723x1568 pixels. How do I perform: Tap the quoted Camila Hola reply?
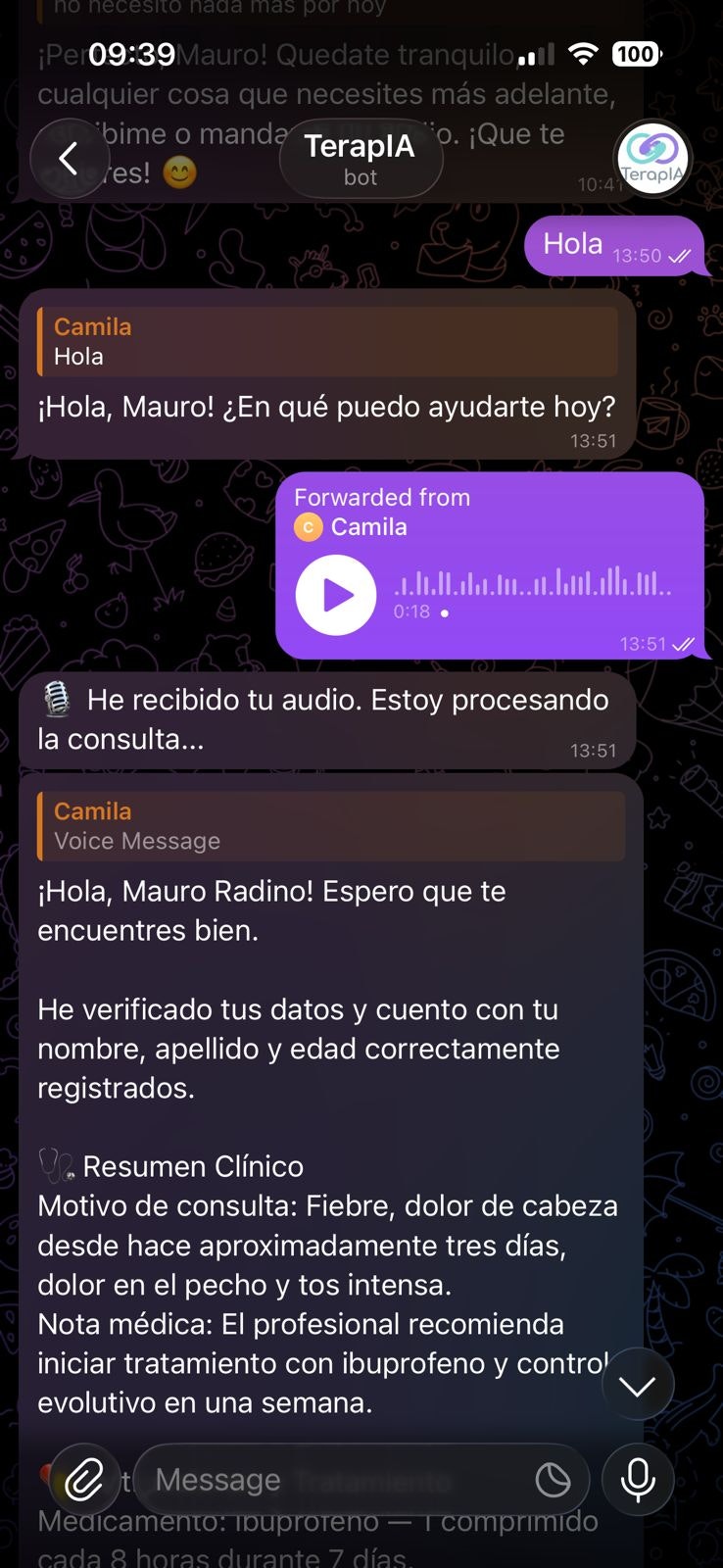[328, 342]
